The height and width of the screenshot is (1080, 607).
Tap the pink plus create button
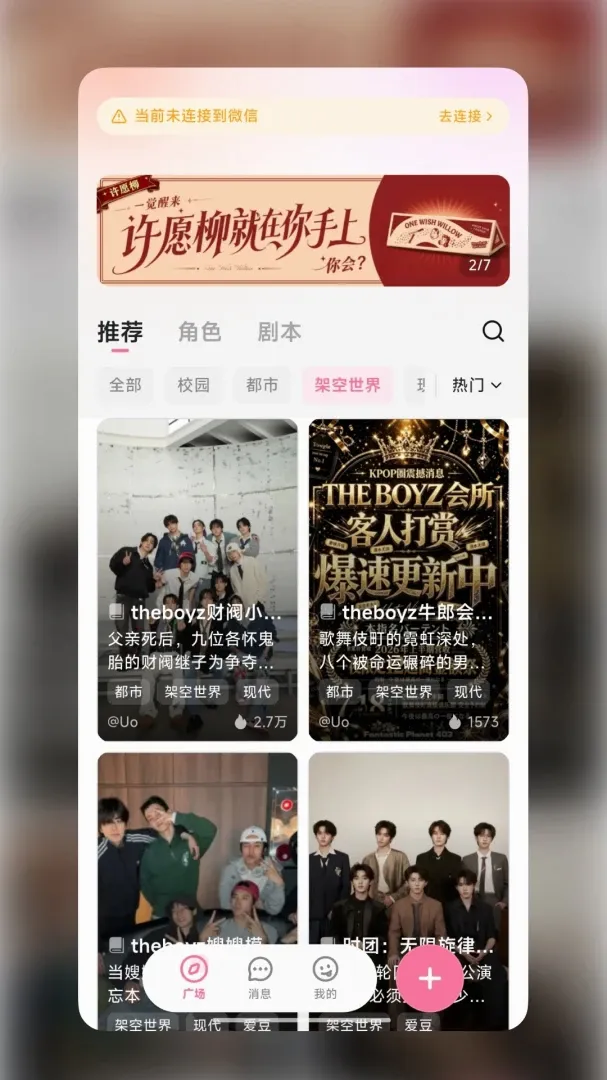[431, 979]
